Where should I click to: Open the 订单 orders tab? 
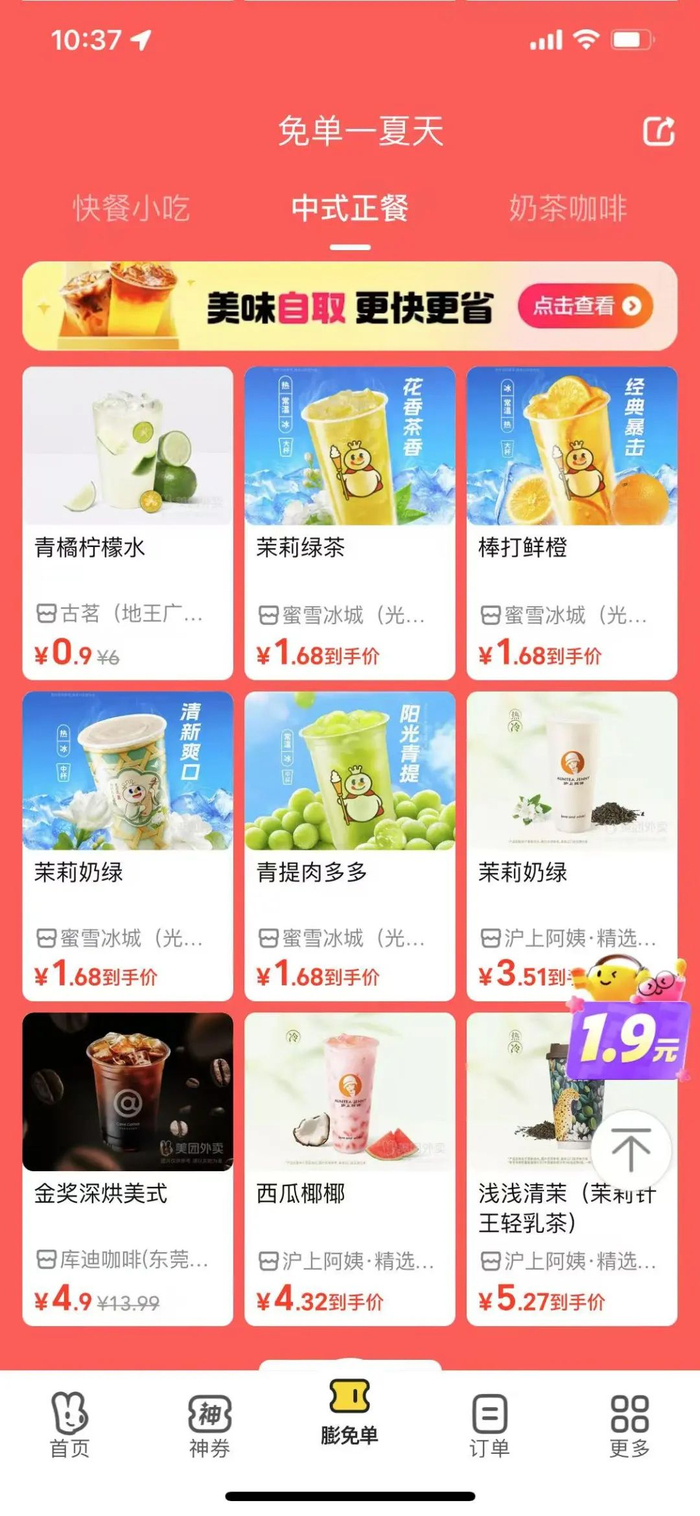point(490,1425)
